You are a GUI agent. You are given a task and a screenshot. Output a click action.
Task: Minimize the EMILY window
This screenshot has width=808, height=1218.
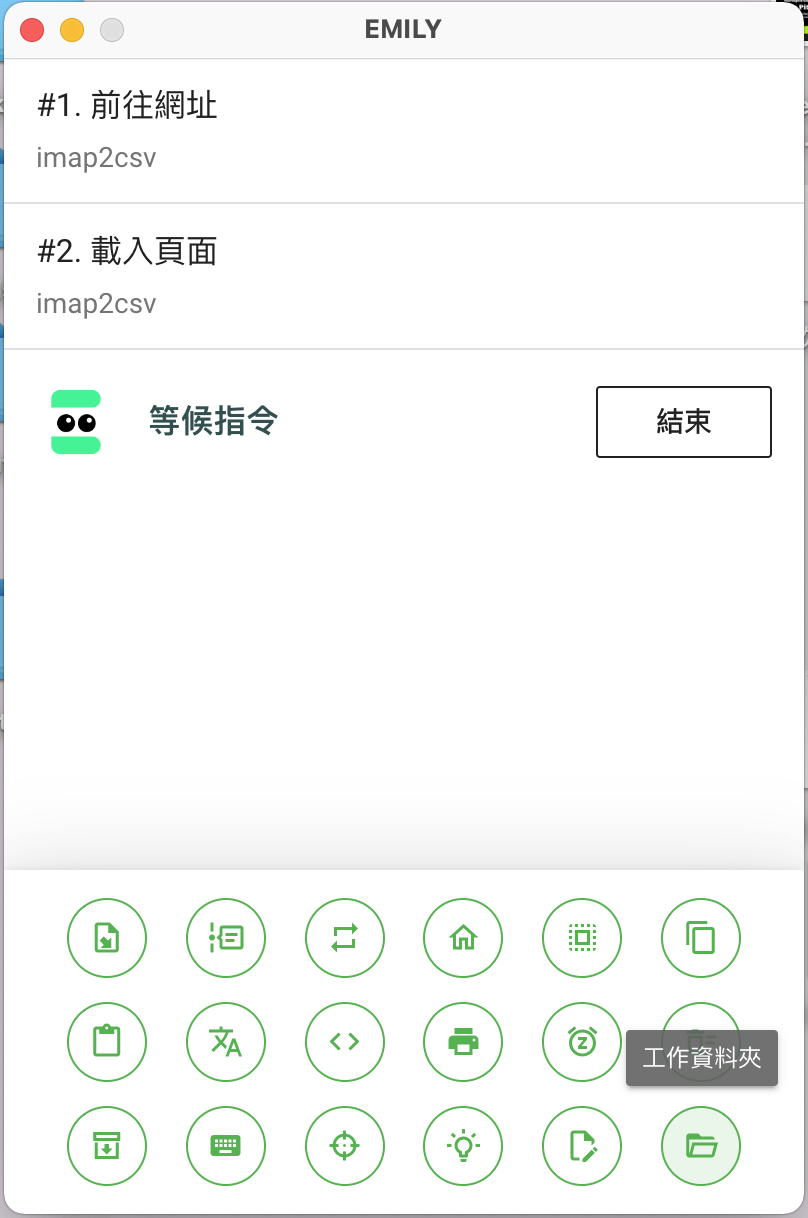(x=72, y=30)
